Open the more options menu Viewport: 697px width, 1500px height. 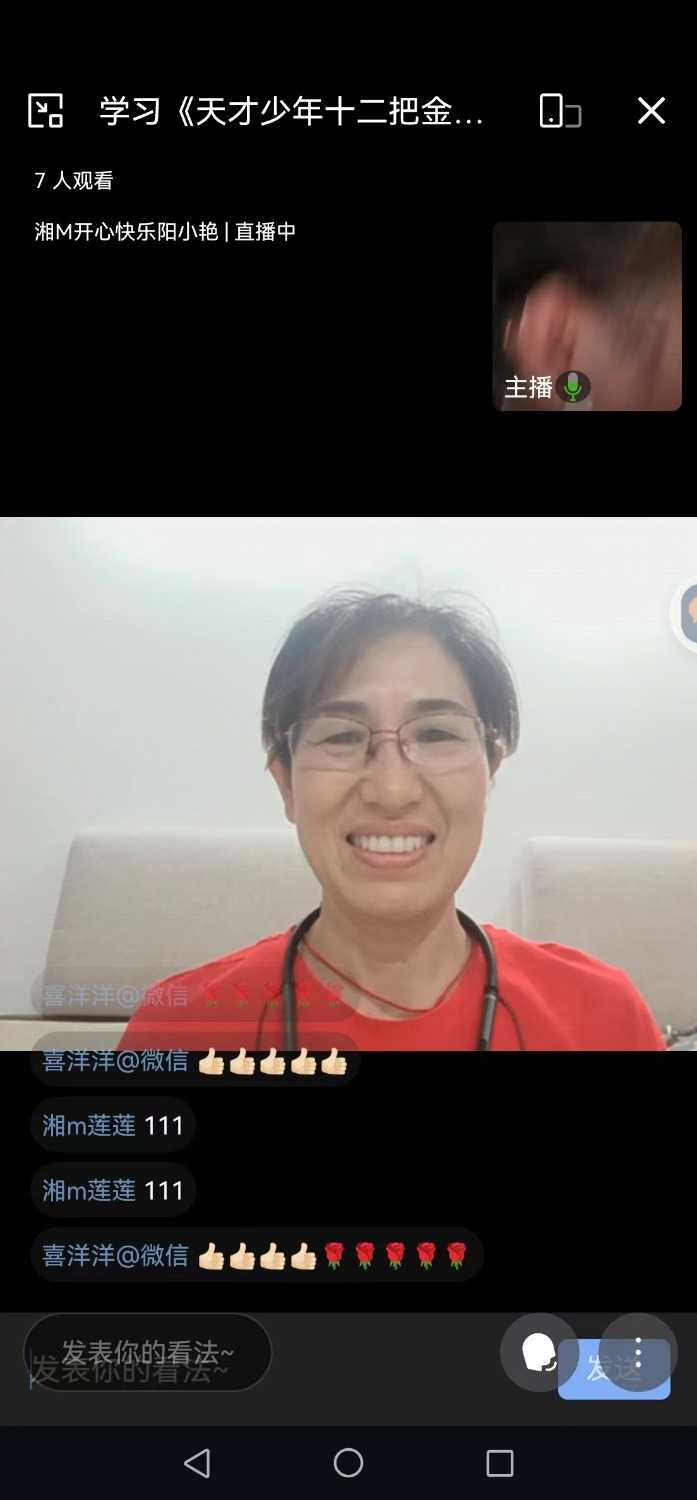coord(638,1352)
